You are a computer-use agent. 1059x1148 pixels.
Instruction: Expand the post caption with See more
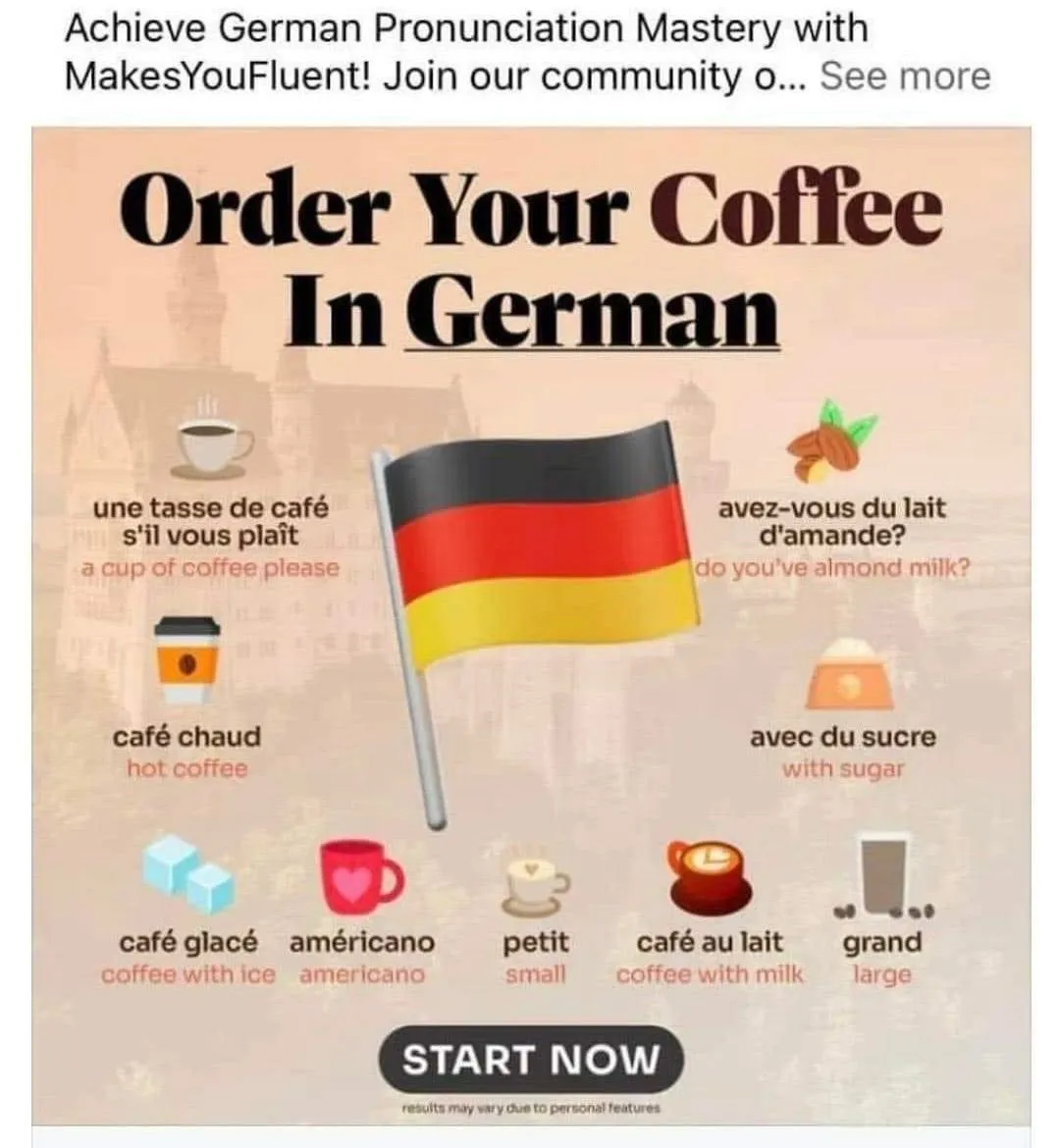click(x=904, y=76)
